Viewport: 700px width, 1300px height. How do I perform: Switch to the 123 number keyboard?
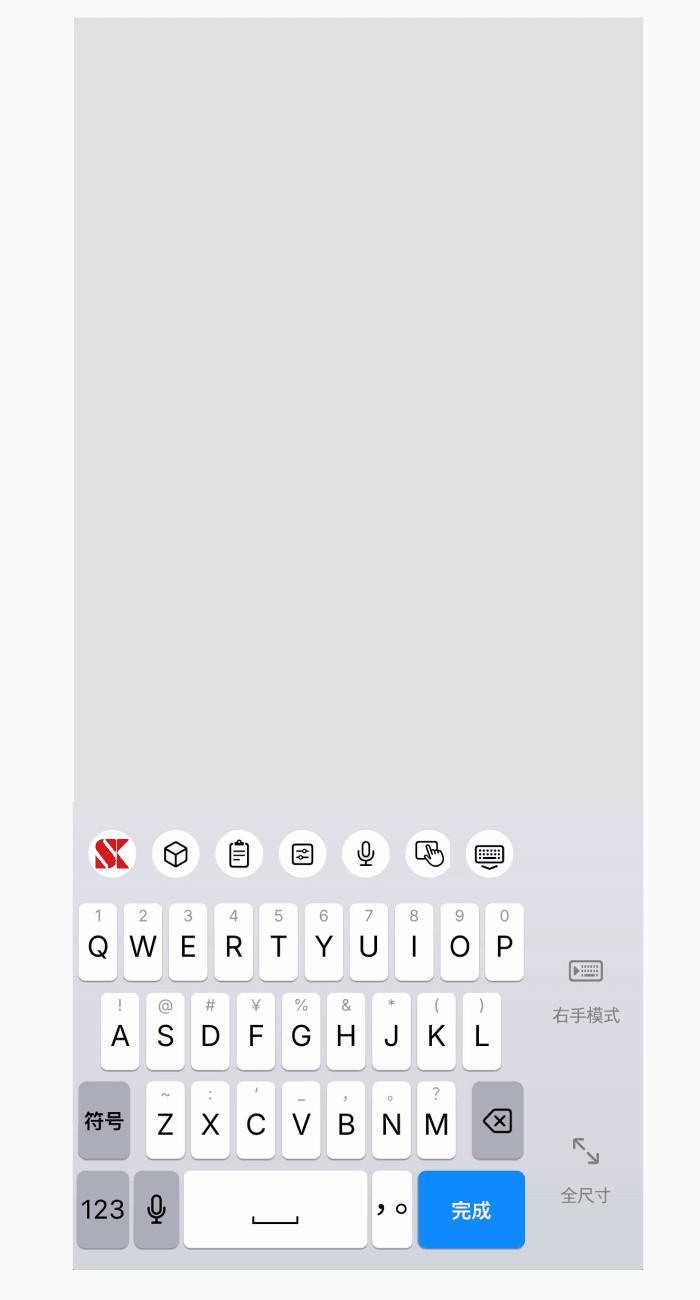[x=103, y=1210]
